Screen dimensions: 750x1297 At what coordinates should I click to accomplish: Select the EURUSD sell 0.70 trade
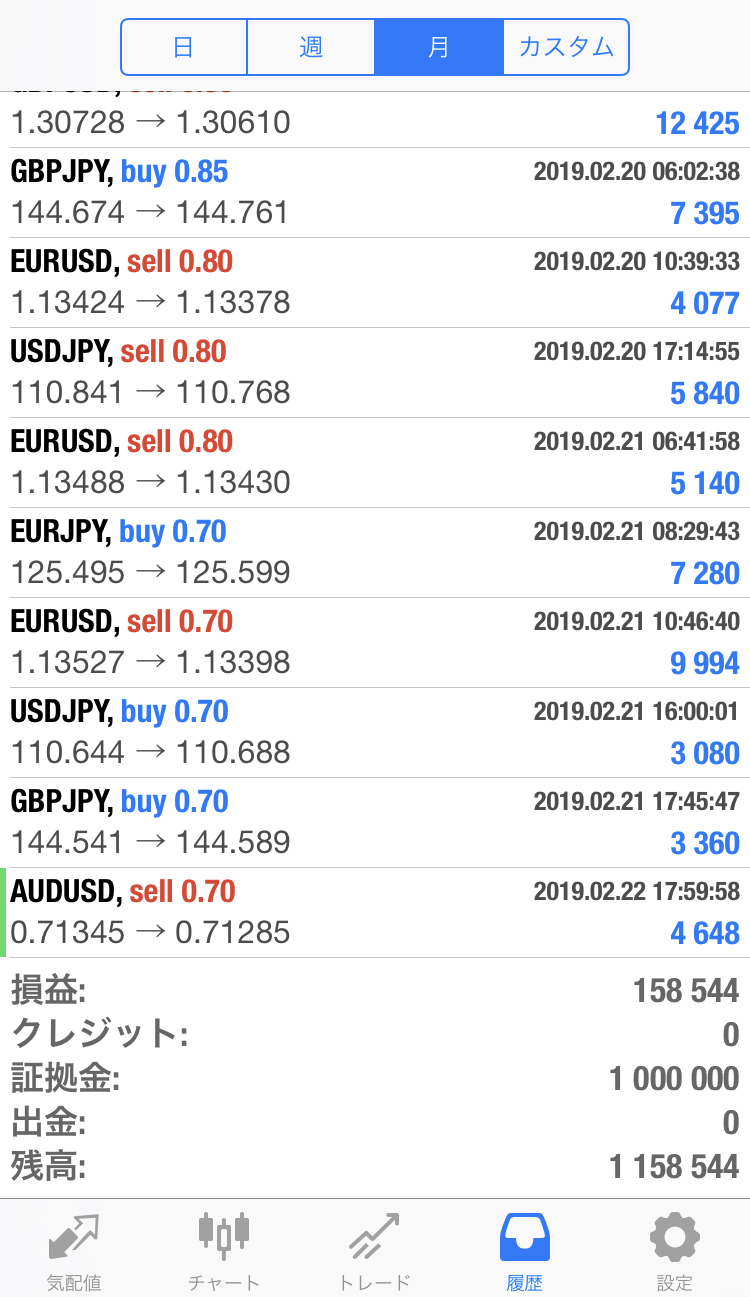(x=375, y=643)
